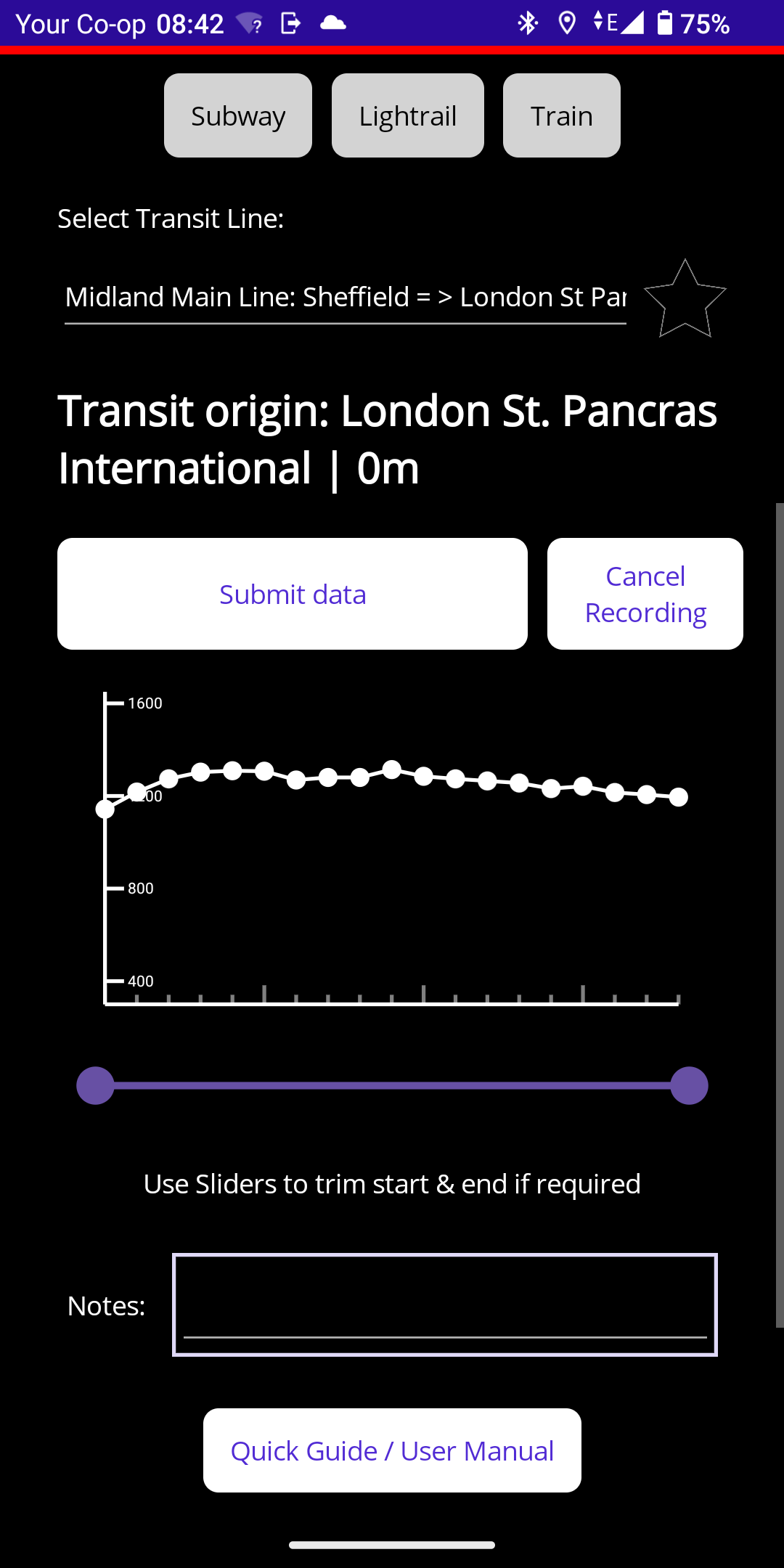Submit the recorded data

coord(292,594)
